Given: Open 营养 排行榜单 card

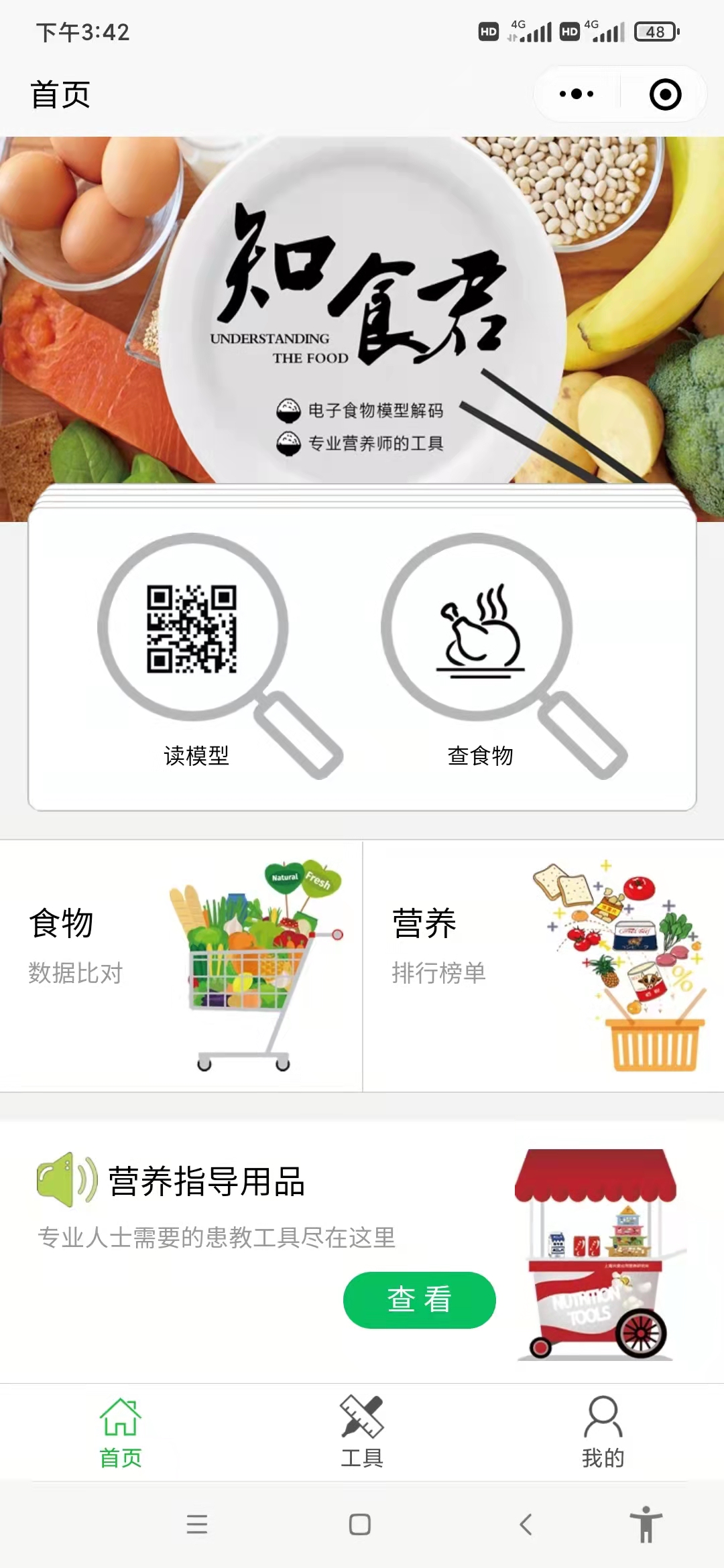Looking at the screenshot, I should click(543, 965).
